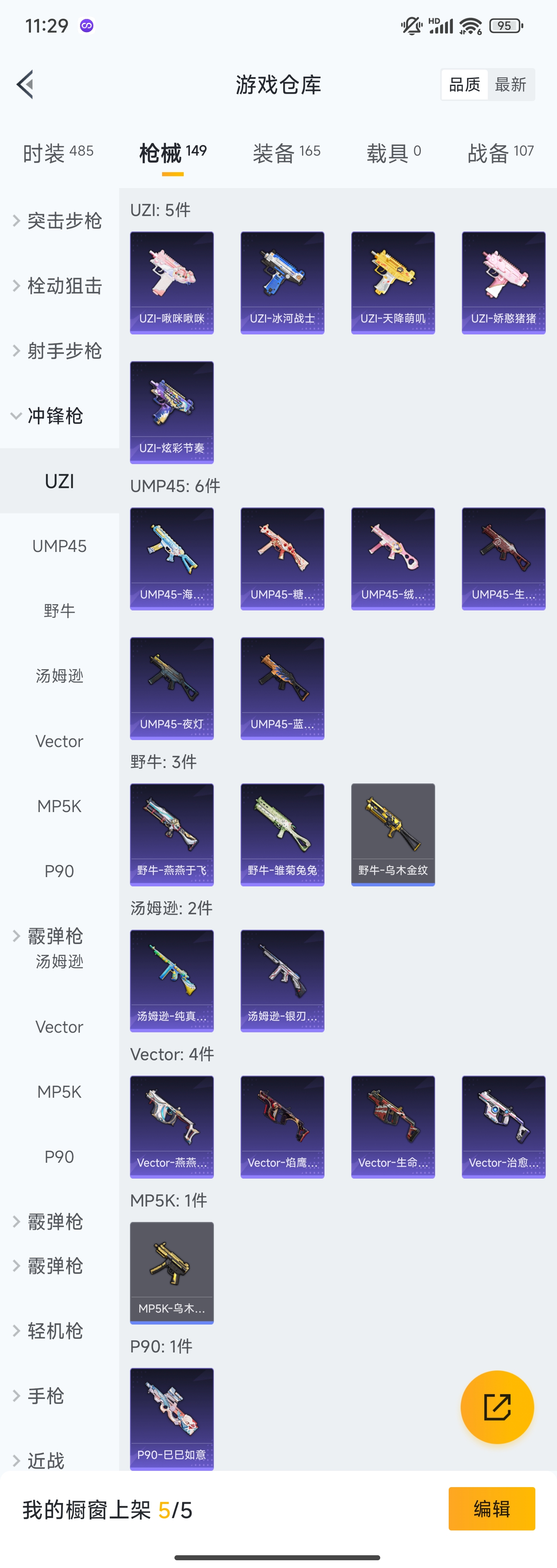Screen dimensions: 557x1568
Task: View the UZI-啾咪啾咪 skin
Action: (x=171, y=283)
